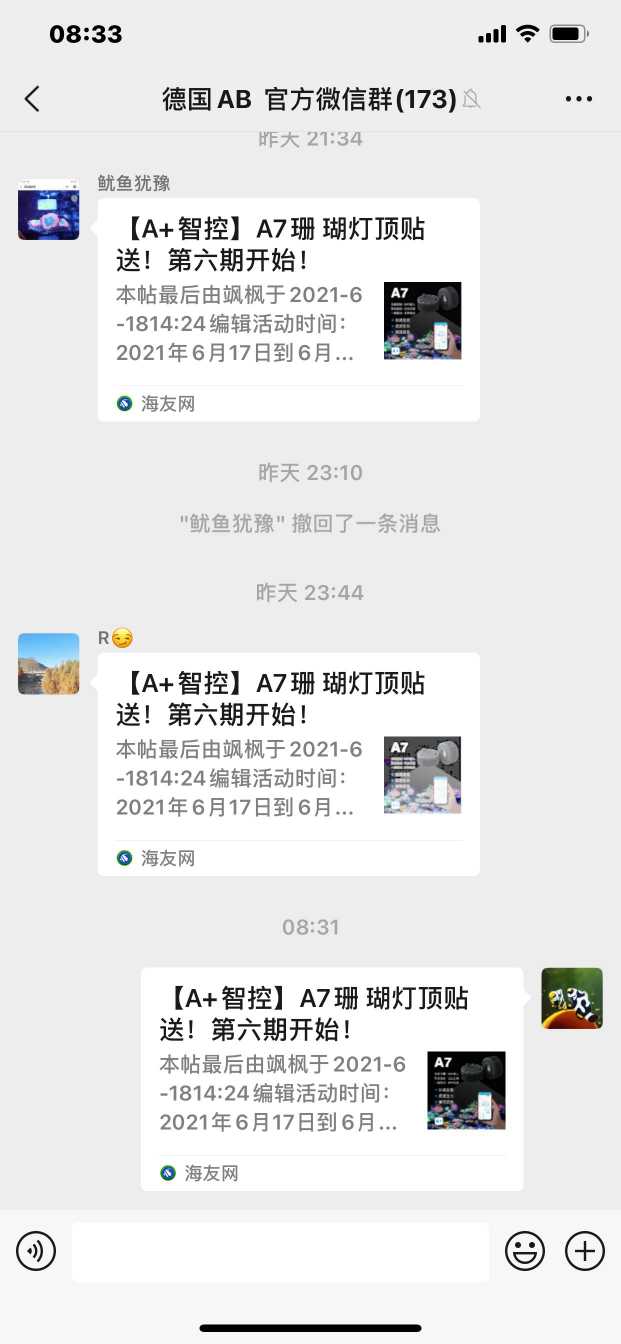Focus the message text field
The width and height of the screenshot is (621, 1344).
pyautogui.click(x=280, y=1251)
